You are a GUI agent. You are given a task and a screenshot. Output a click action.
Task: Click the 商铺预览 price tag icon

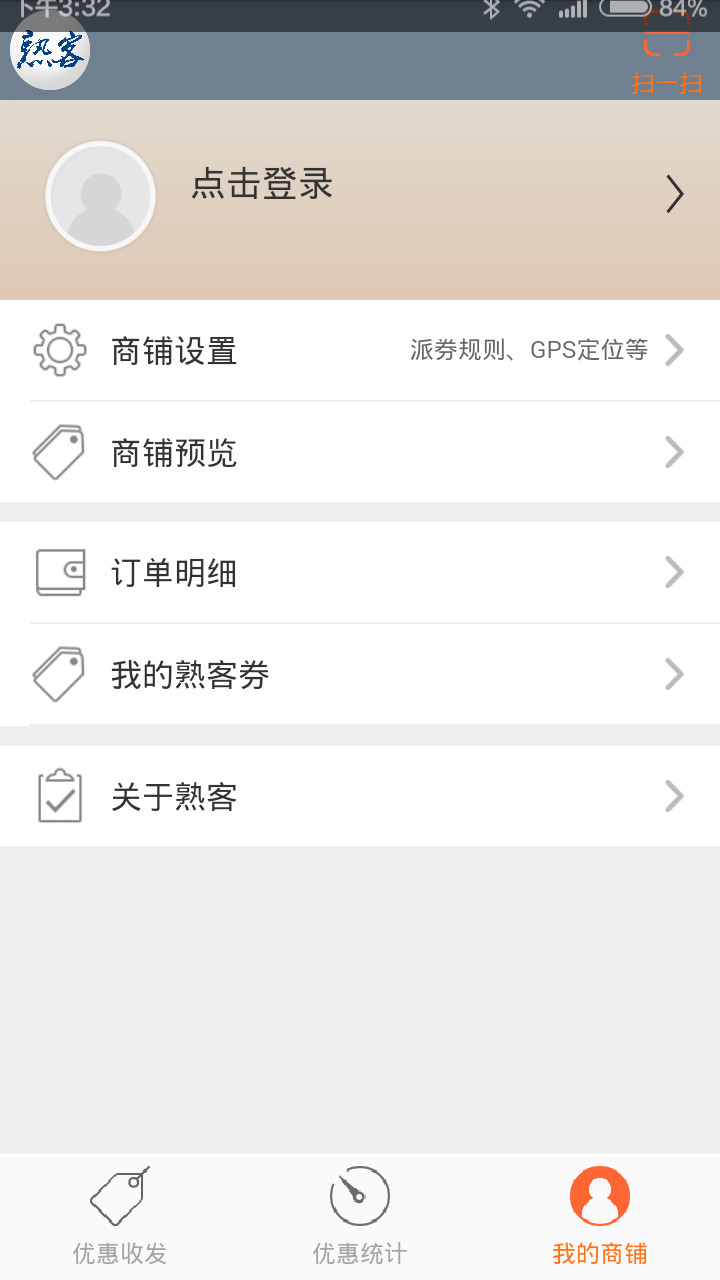point(59,452)
